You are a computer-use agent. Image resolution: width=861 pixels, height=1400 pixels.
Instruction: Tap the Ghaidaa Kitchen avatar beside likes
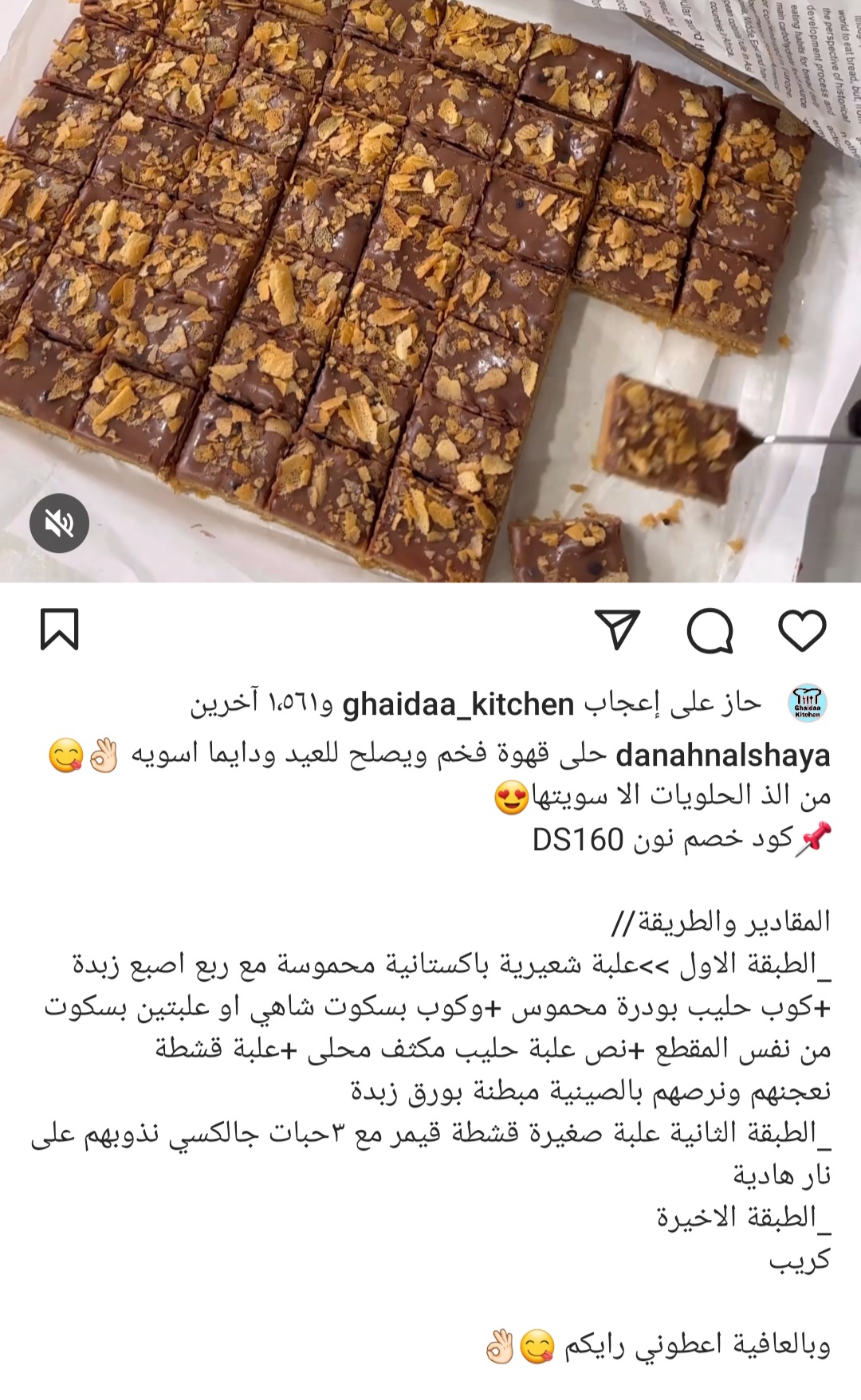(x=807, y=704)
